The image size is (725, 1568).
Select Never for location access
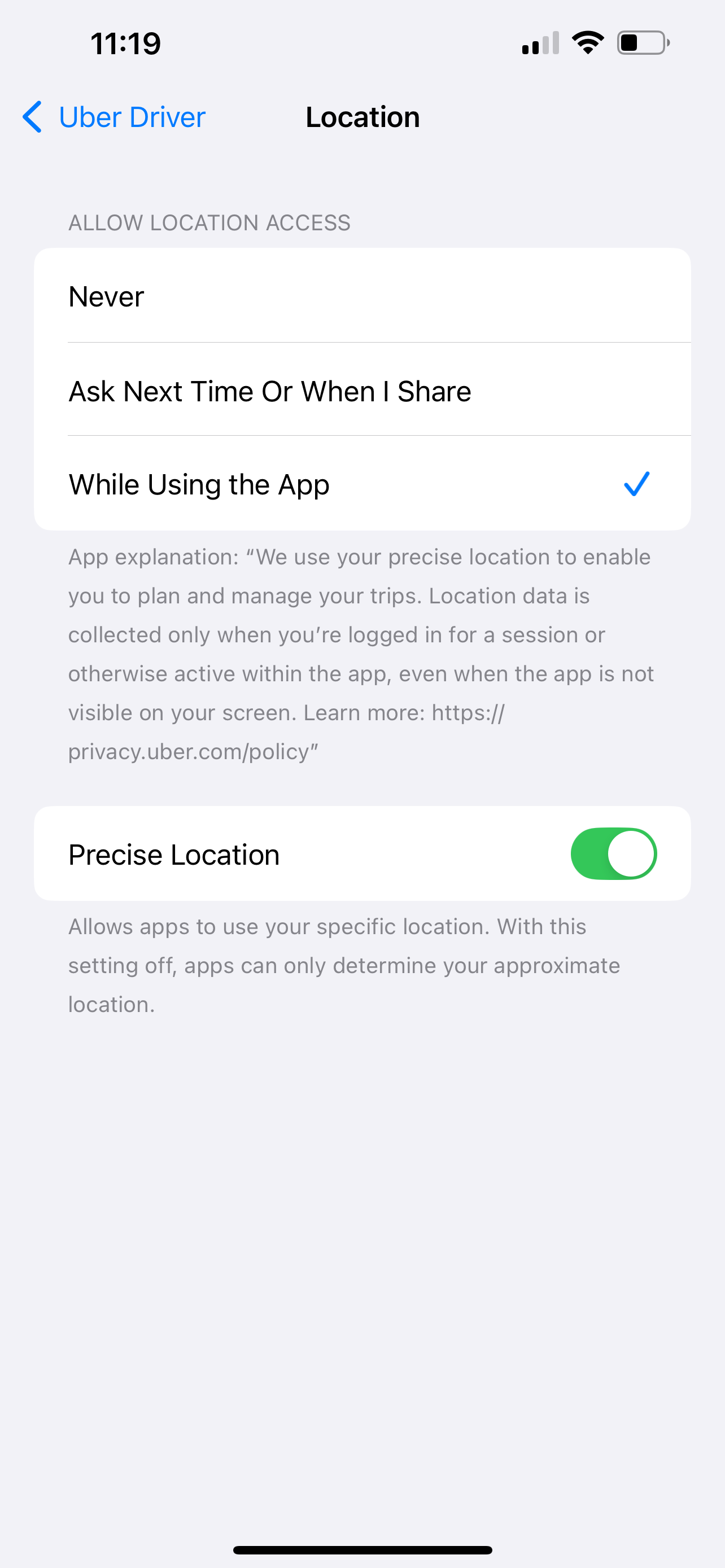pos(361,296)
